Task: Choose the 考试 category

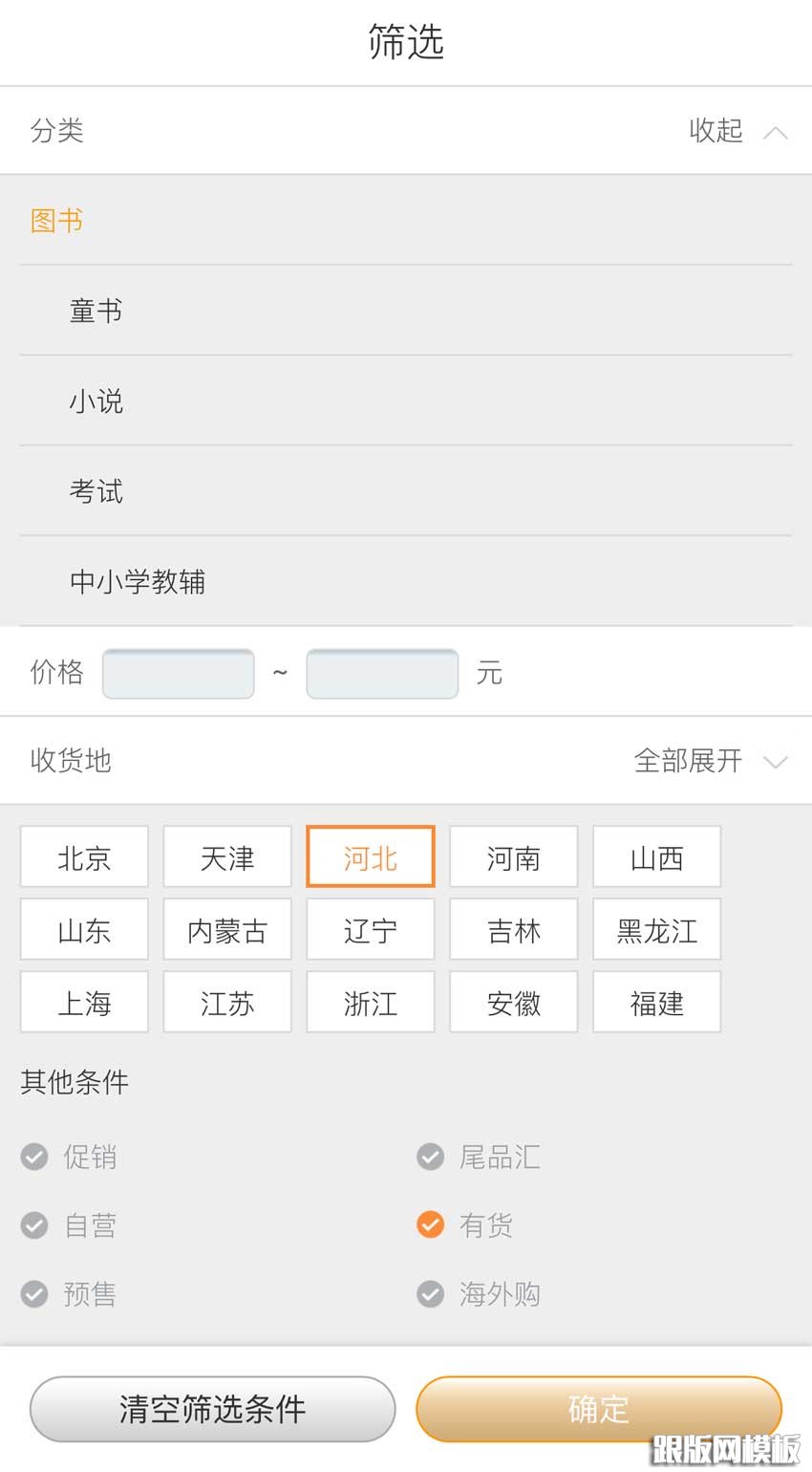Action: 406,490
